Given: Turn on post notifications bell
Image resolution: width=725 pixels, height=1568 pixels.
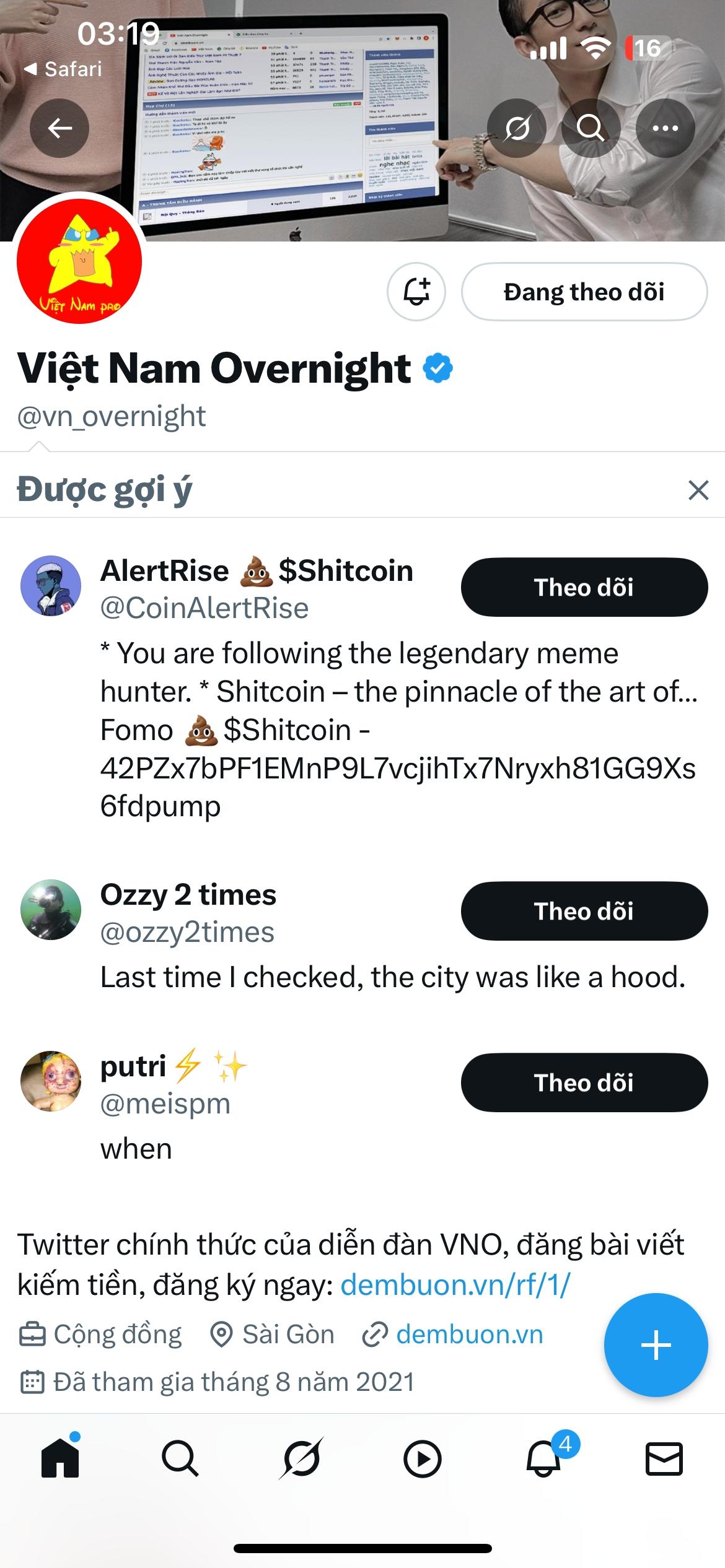Looking at the screenshot, I should click(416, 292).
